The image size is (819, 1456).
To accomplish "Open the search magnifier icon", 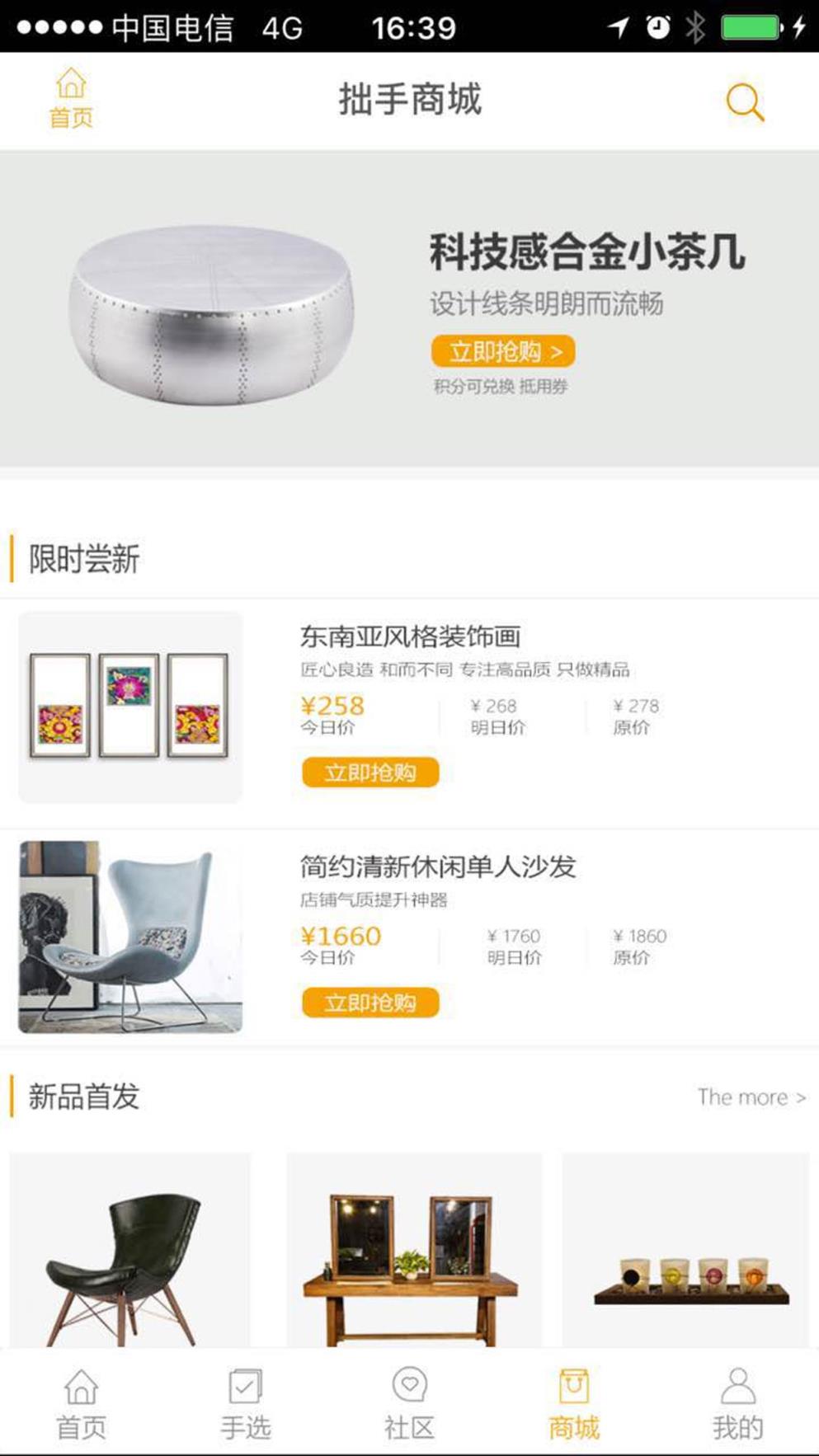I will [x=744, y=102].
